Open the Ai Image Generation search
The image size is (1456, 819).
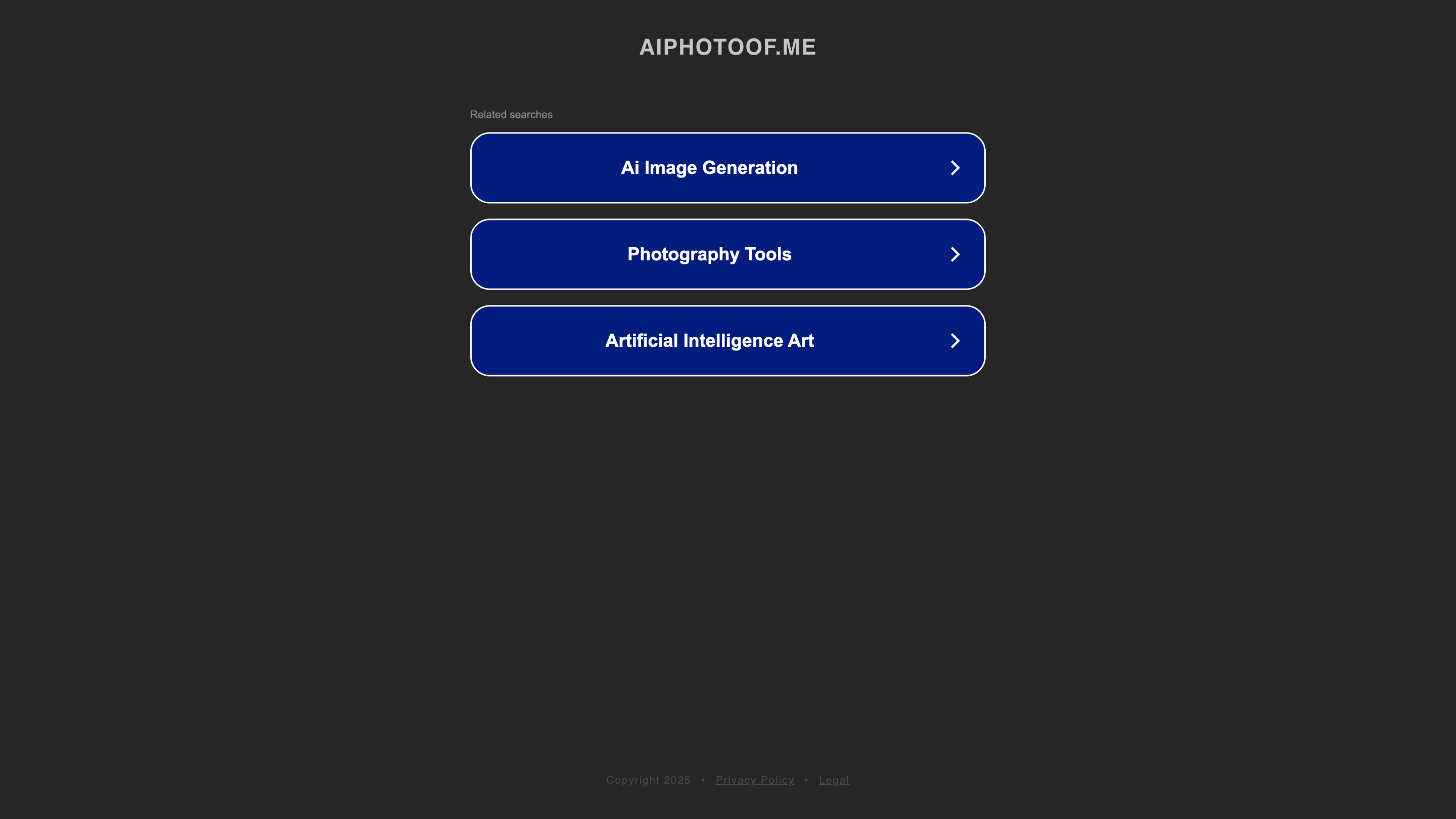coord(727,168)
